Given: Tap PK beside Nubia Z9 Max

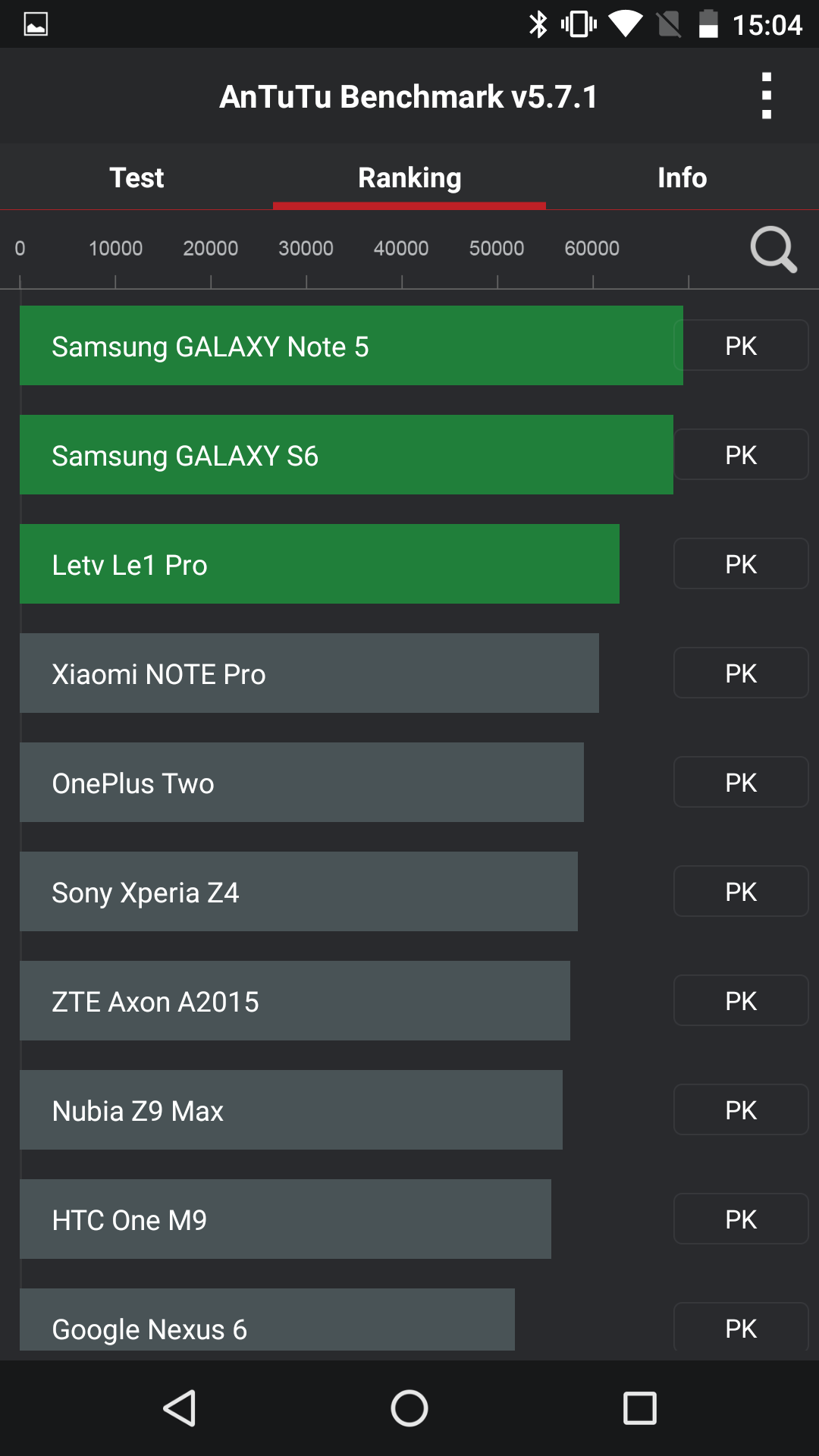Looking at the screenshot, I should 741,1110.
